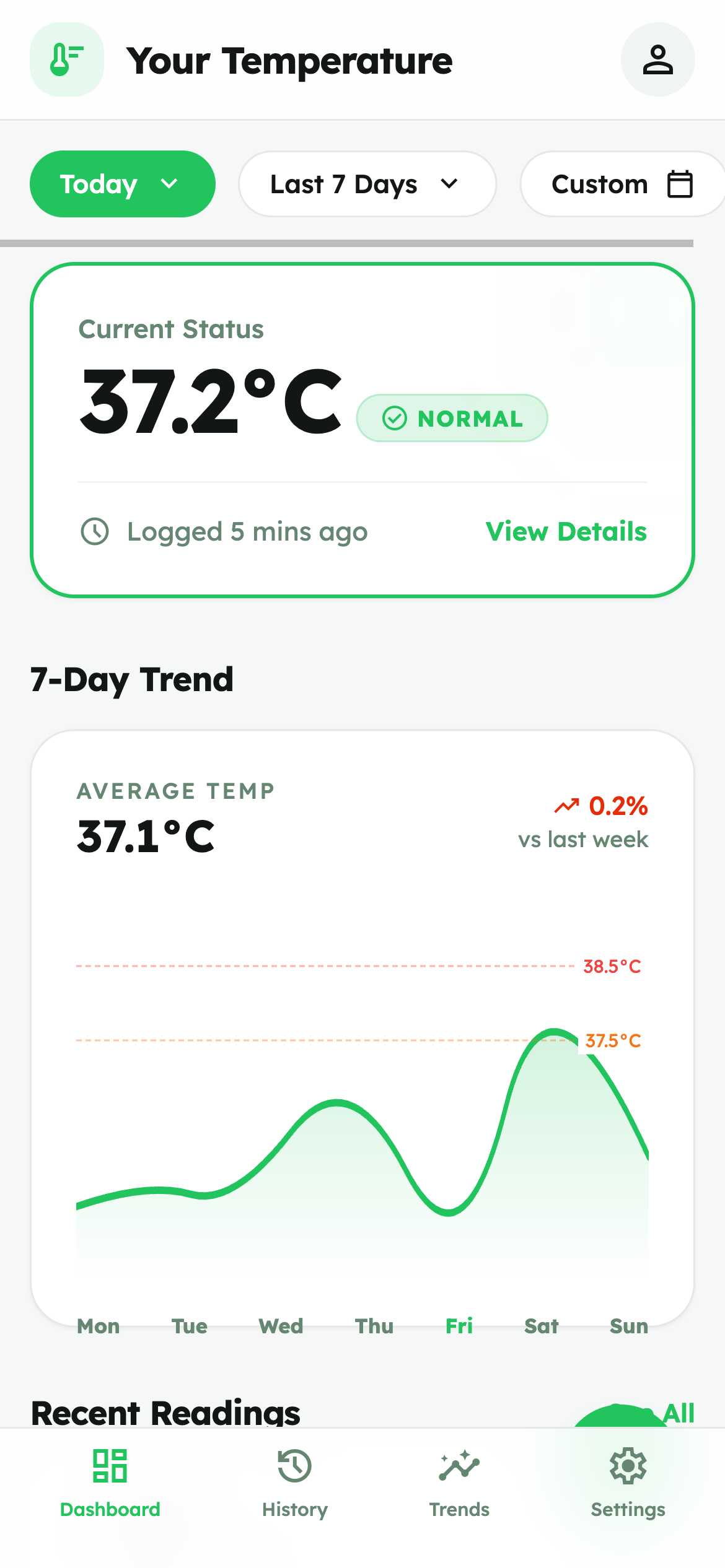This screenshot has height=1568, width=725.
Task: Select the Trends chart icon
Action: pos(459,1466)
